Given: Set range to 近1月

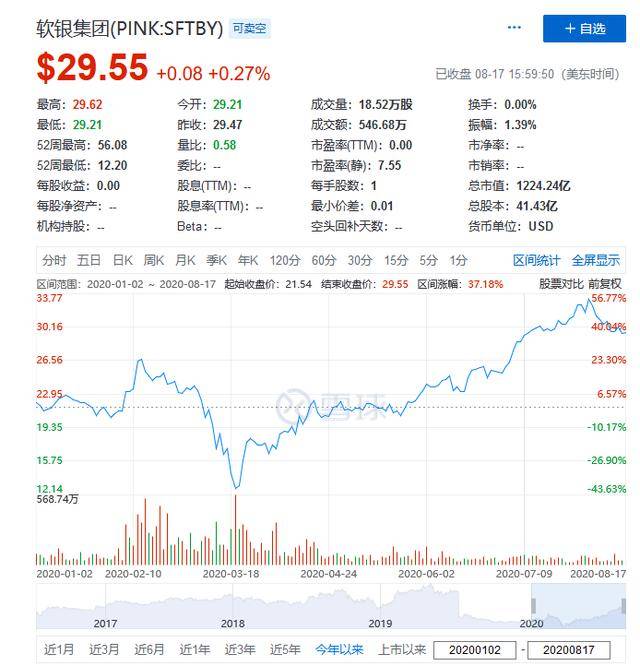Looking at the screenshot, I should click(x=59, y=649).
